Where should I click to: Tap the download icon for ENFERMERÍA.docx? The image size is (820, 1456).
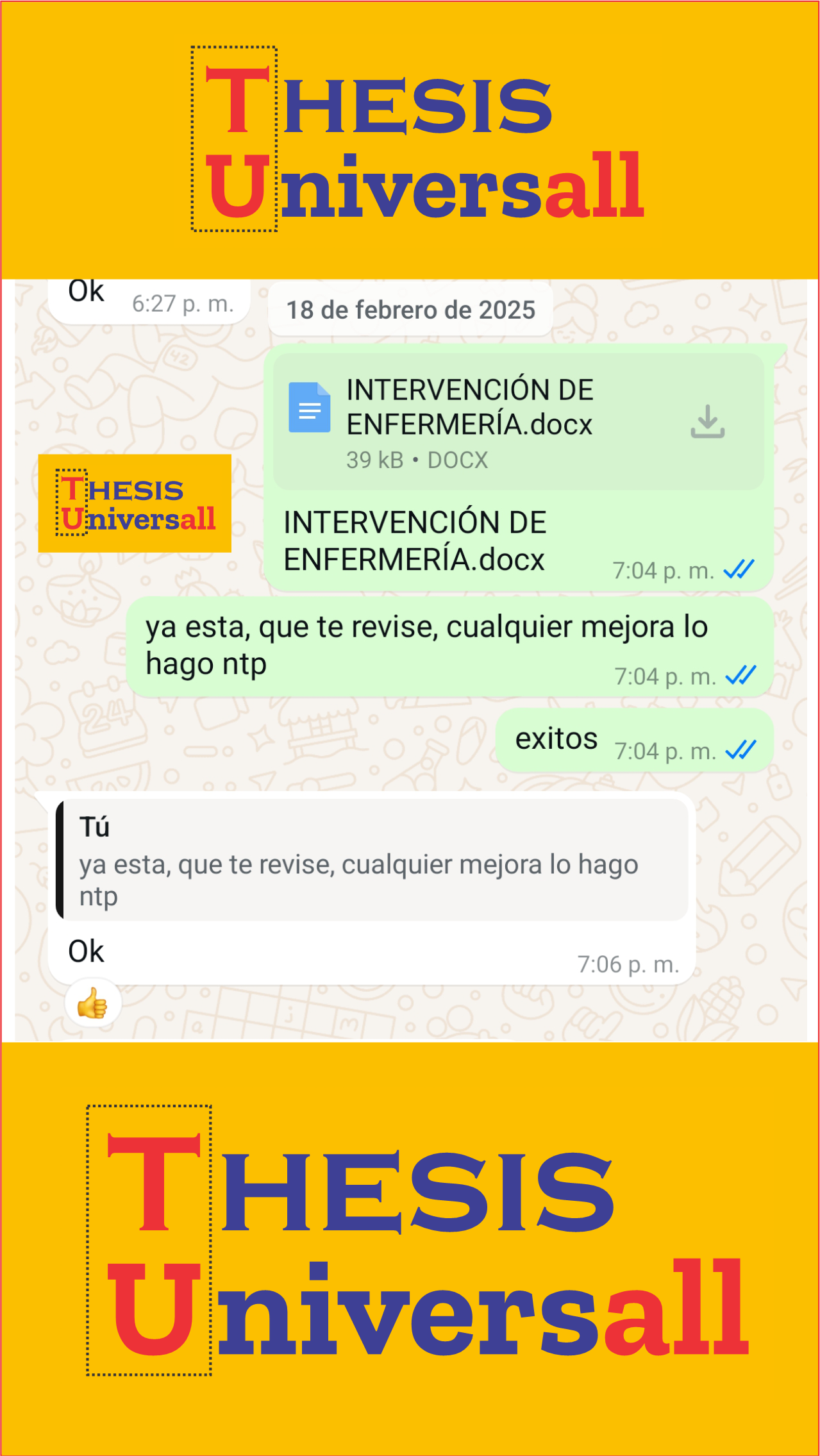[709, 420]
